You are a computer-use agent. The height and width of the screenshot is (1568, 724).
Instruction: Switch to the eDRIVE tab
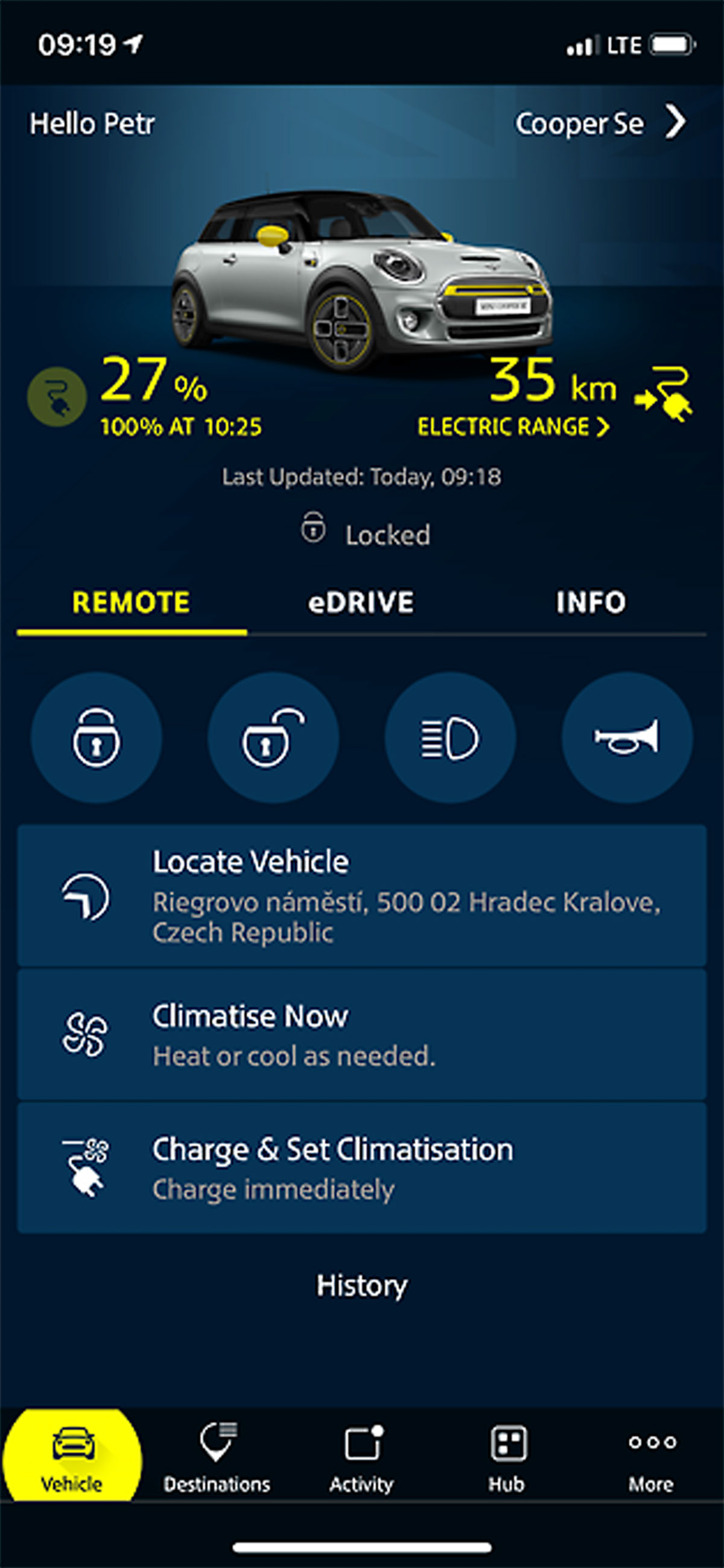coord(360,603)
